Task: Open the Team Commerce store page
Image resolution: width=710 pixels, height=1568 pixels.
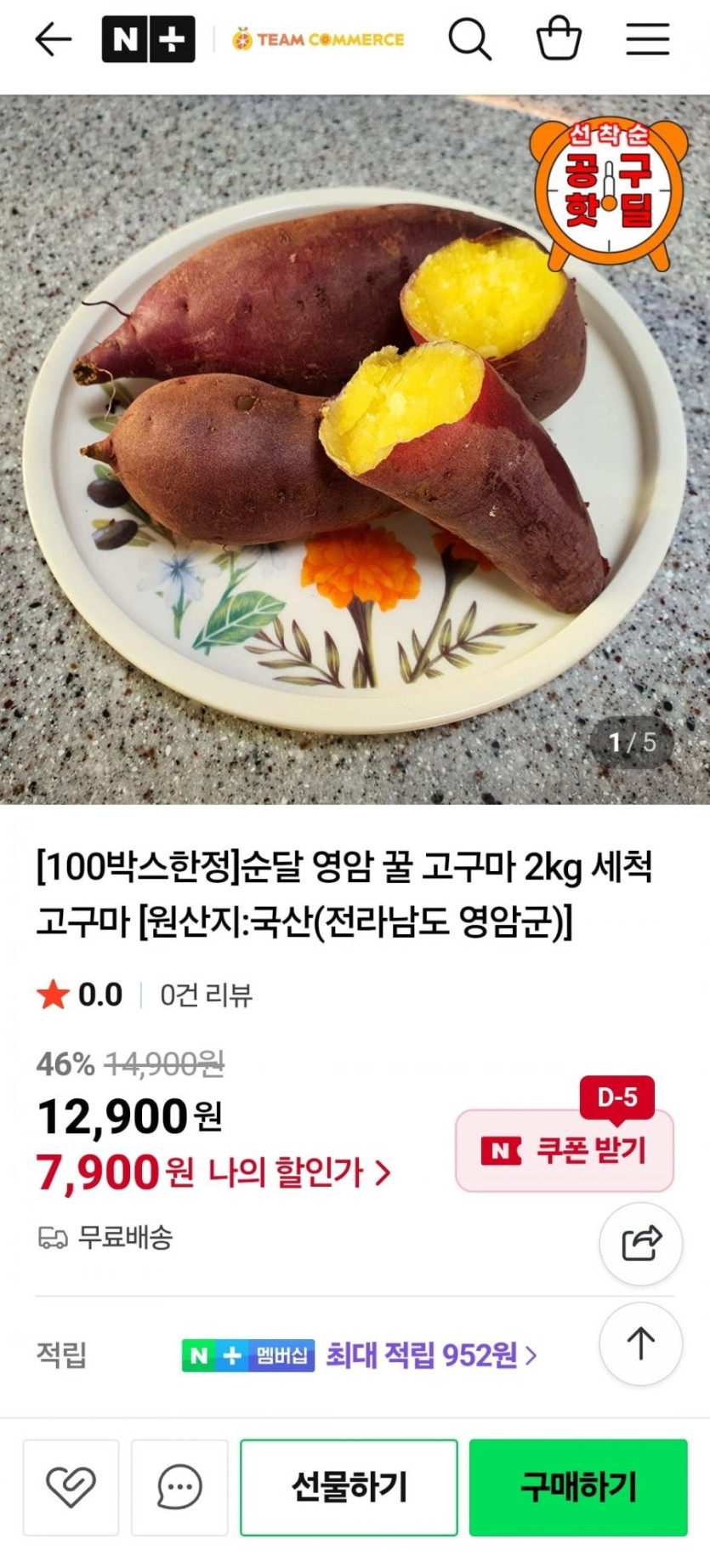Action: pos(319,40)
